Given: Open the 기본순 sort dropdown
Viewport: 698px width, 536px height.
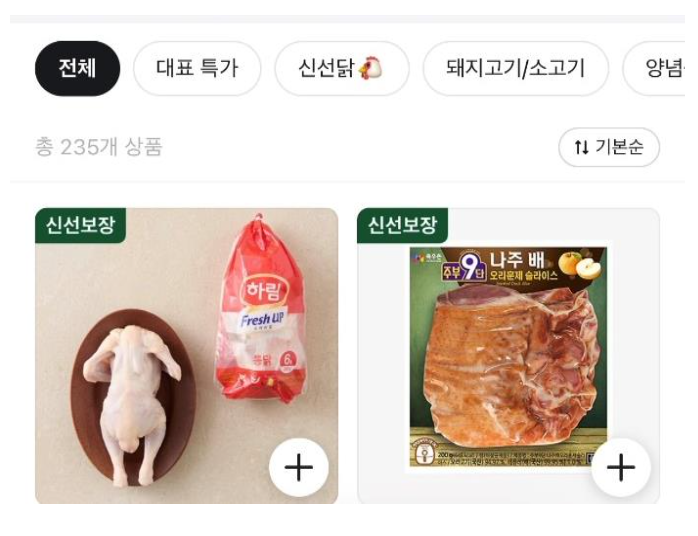Looking at the screenshot, I should (609, 147).
